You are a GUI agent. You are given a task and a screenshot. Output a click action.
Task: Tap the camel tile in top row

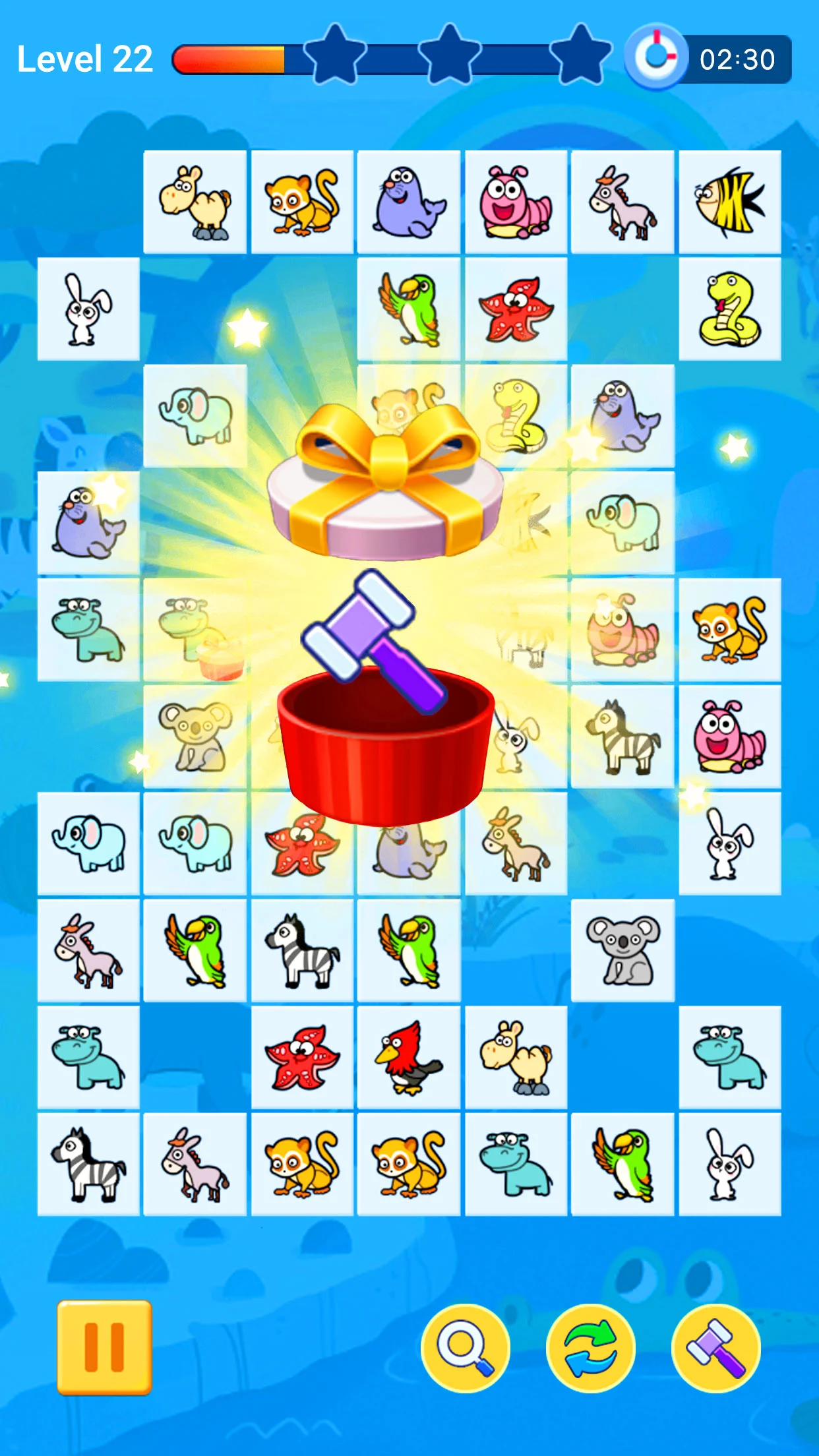(195, 201)
